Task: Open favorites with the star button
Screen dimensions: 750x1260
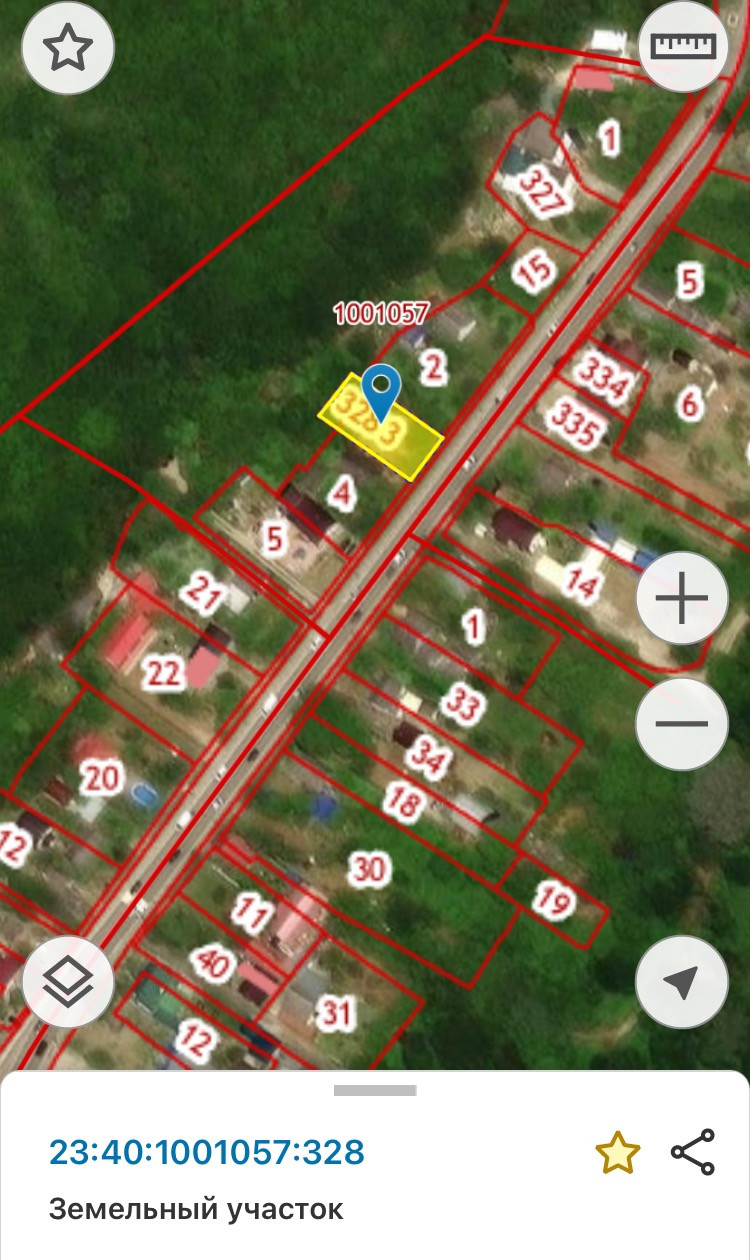Action: (68, 48)
